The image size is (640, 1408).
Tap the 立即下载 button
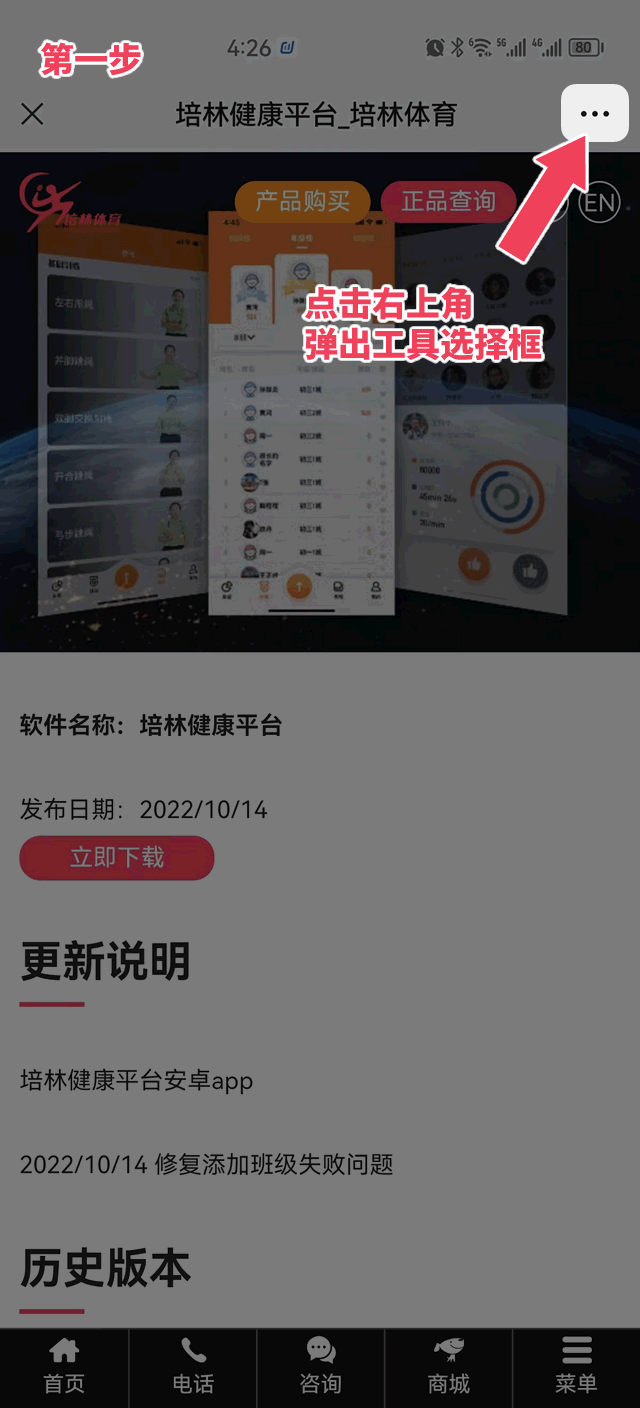(117, 858)
